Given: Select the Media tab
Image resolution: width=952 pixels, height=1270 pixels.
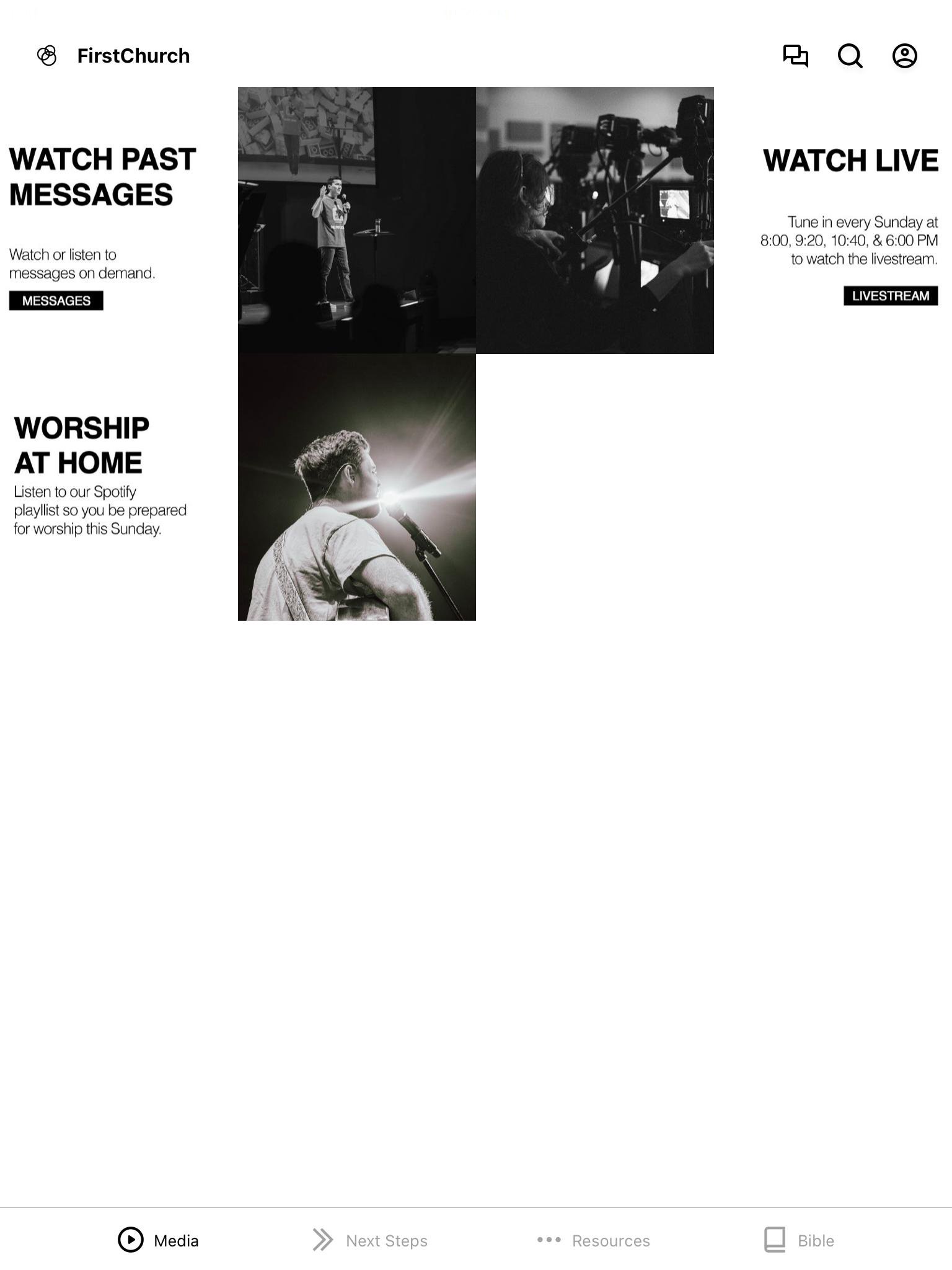Looking at the screenshot, I should coord(159,1240).
